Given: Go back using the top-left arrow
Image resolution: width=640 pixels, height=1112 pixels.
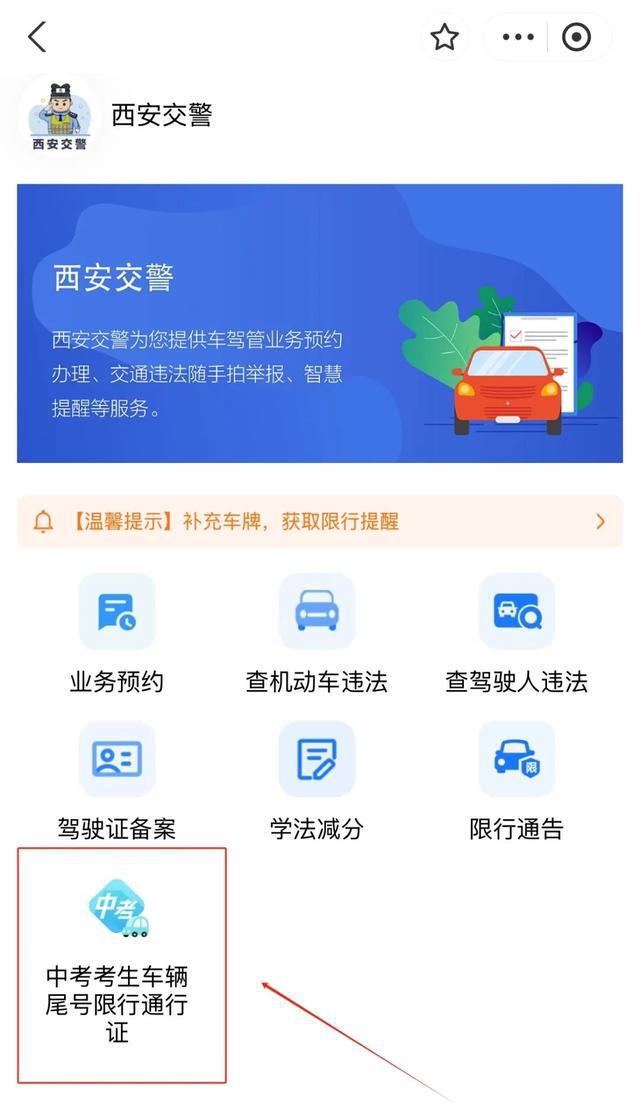Looking at the screenshot, I should 37,38.
